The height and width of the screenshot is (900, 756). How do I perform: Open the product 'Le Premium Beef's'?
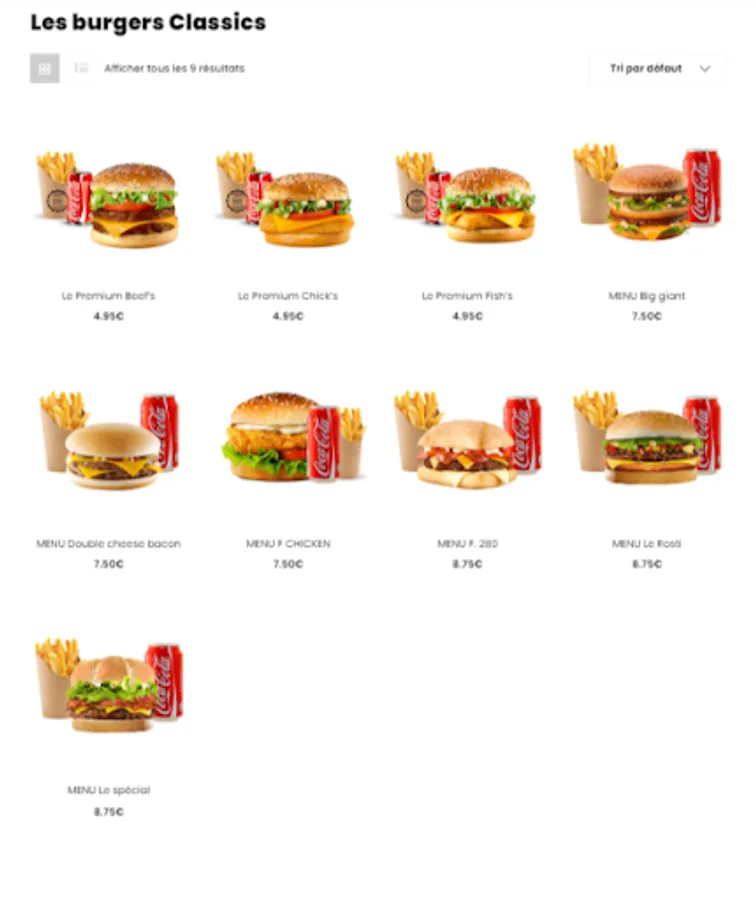[x=111, y=295]
